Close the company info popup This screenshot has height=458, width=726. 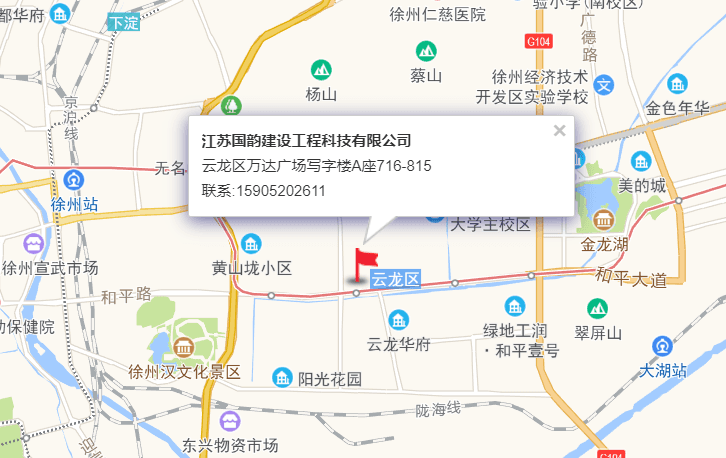(559, 130)
